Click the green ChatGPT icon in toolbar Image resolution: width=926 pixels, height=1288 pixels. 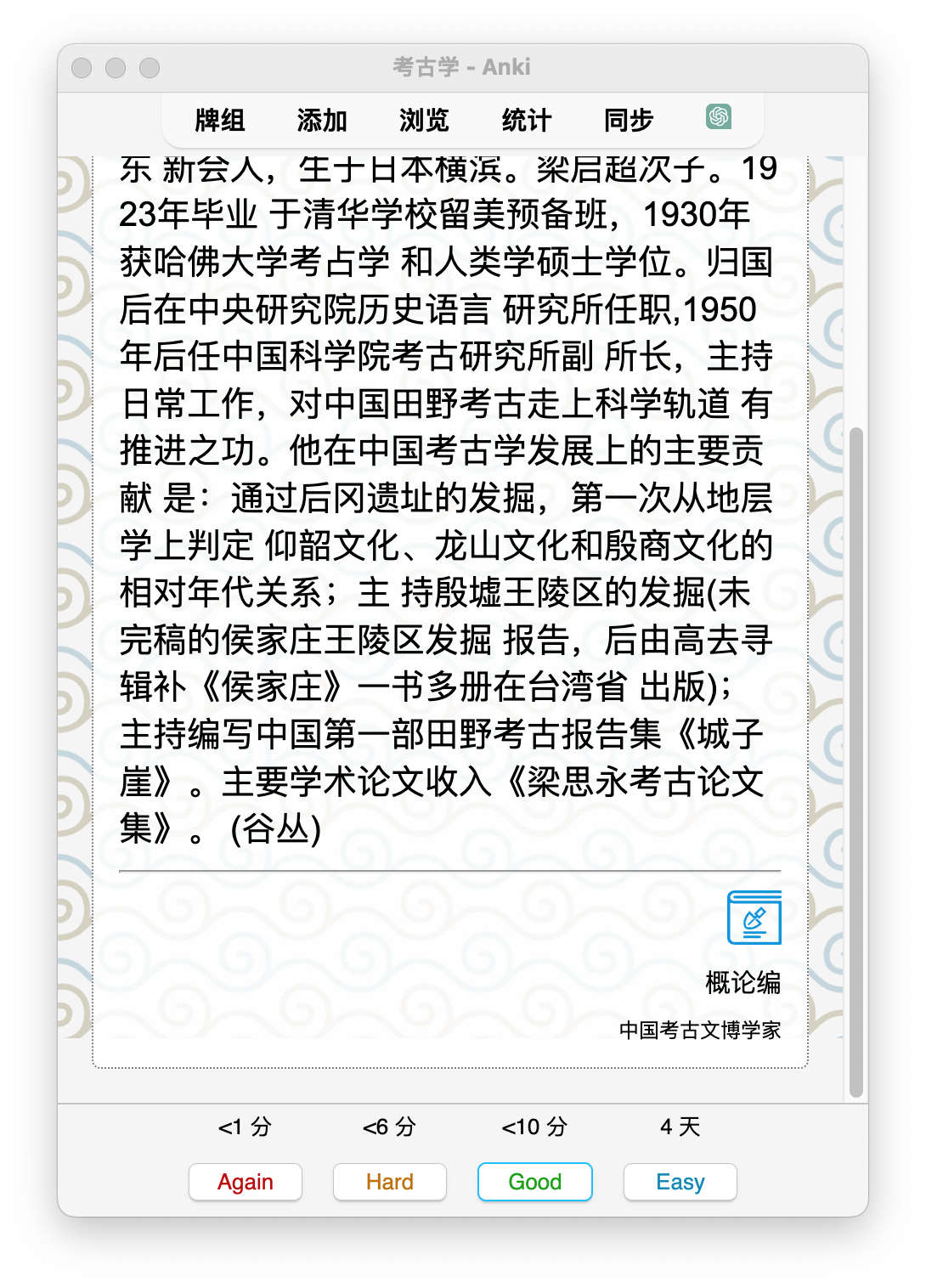coord(719,116)
